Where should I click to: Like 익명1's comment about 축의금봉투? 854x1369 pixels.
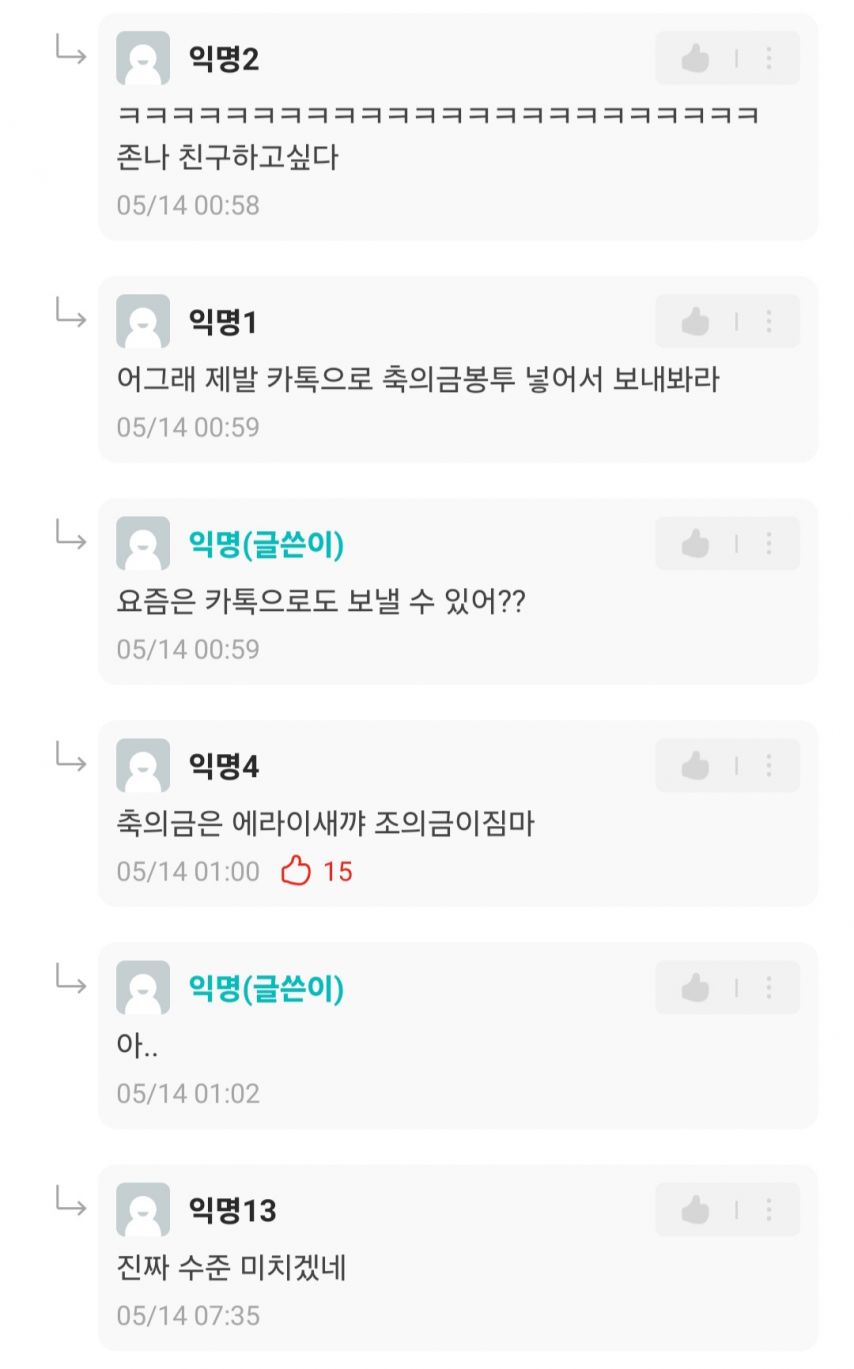(x=695, y=322)
